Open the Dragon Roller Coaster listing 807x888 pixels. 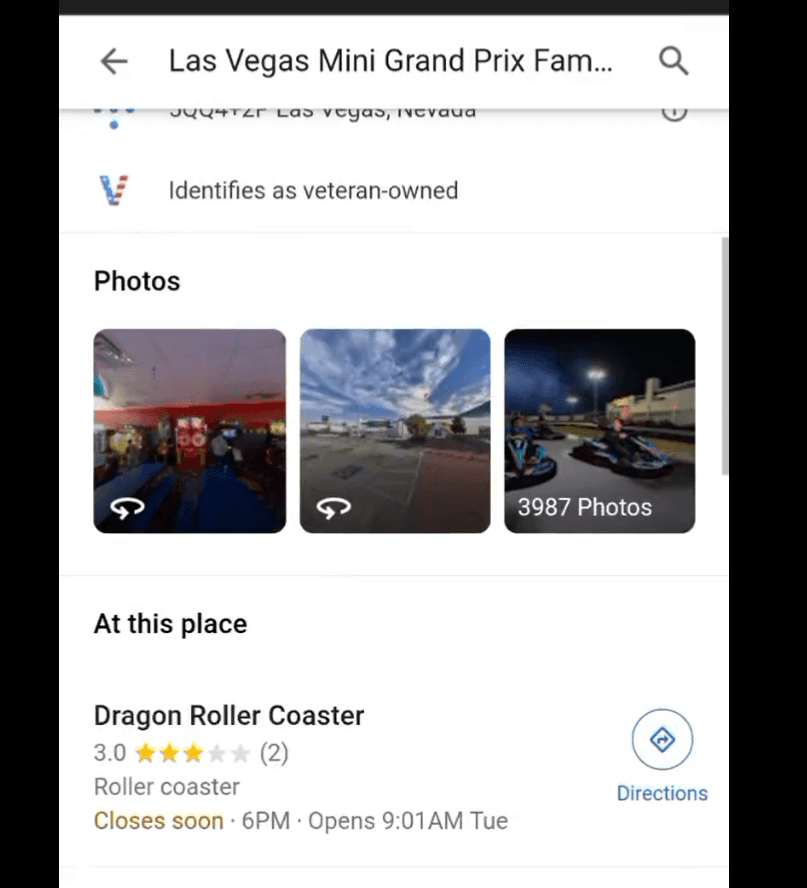tap(229, 716)
